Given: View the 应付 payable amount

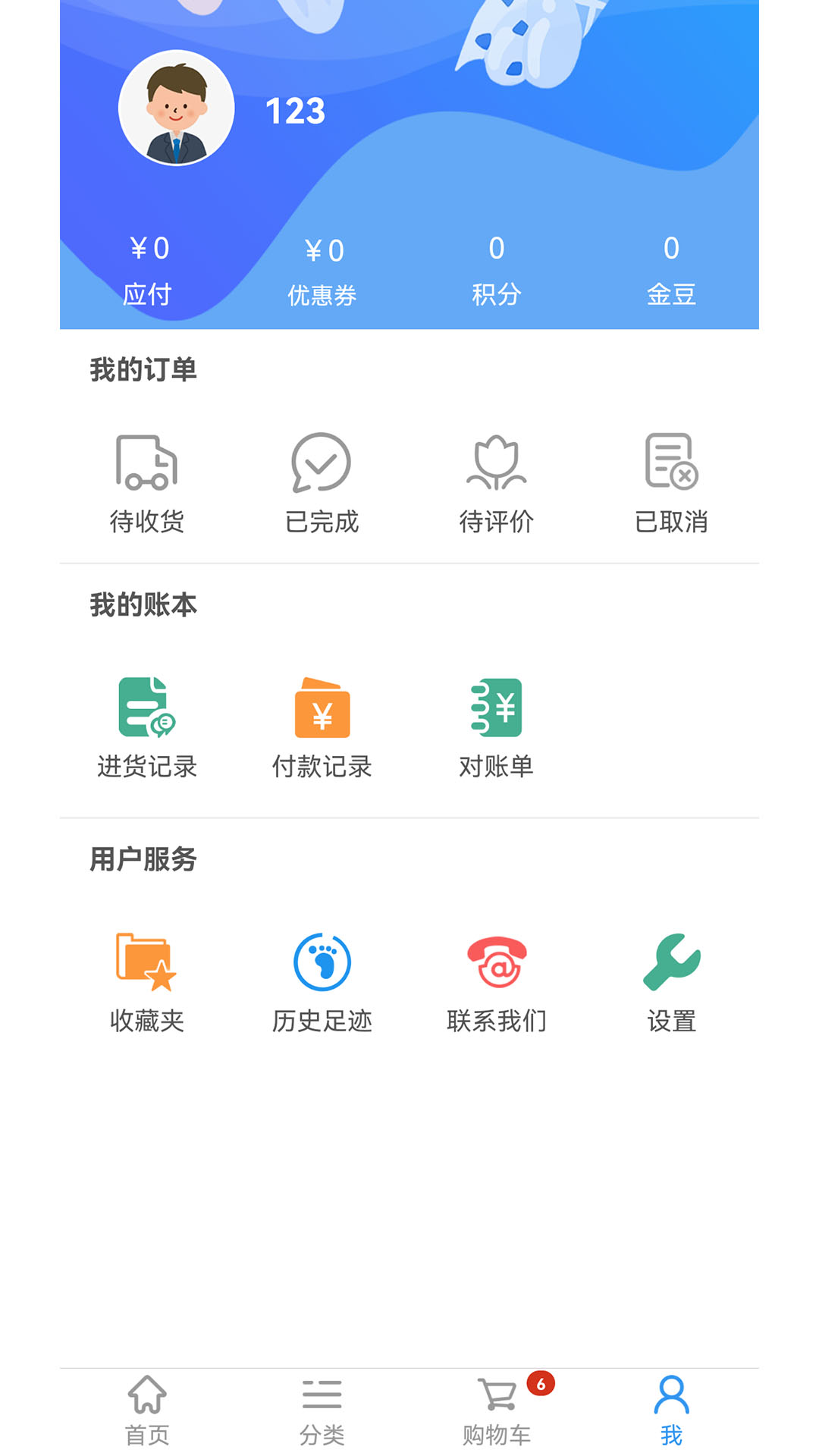Looking at the screenshot, I should 148,270.
